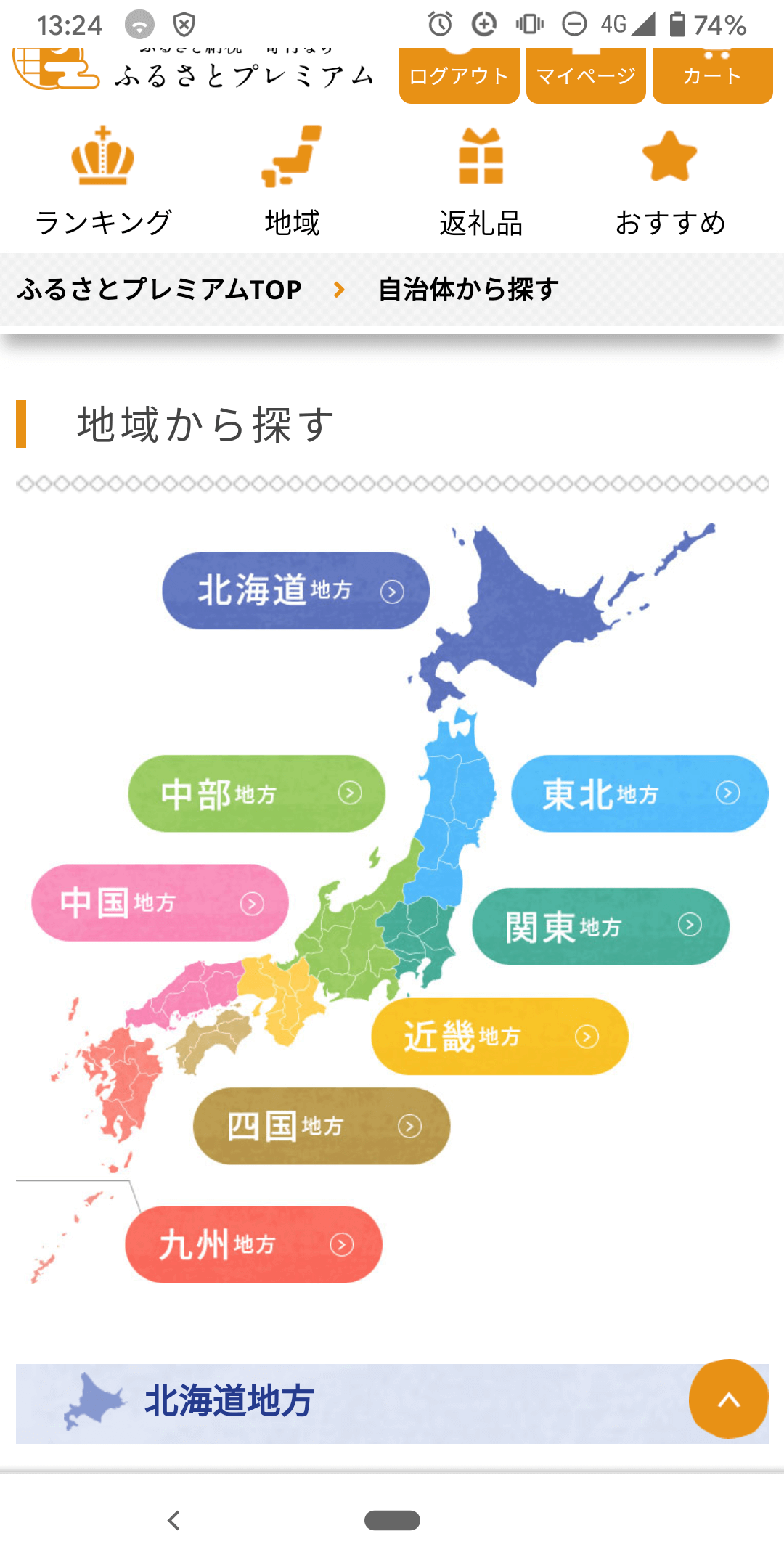Open the カート shopping cart
The width and height of the screenshot is (784, 1568).
[x=713, y=75]
